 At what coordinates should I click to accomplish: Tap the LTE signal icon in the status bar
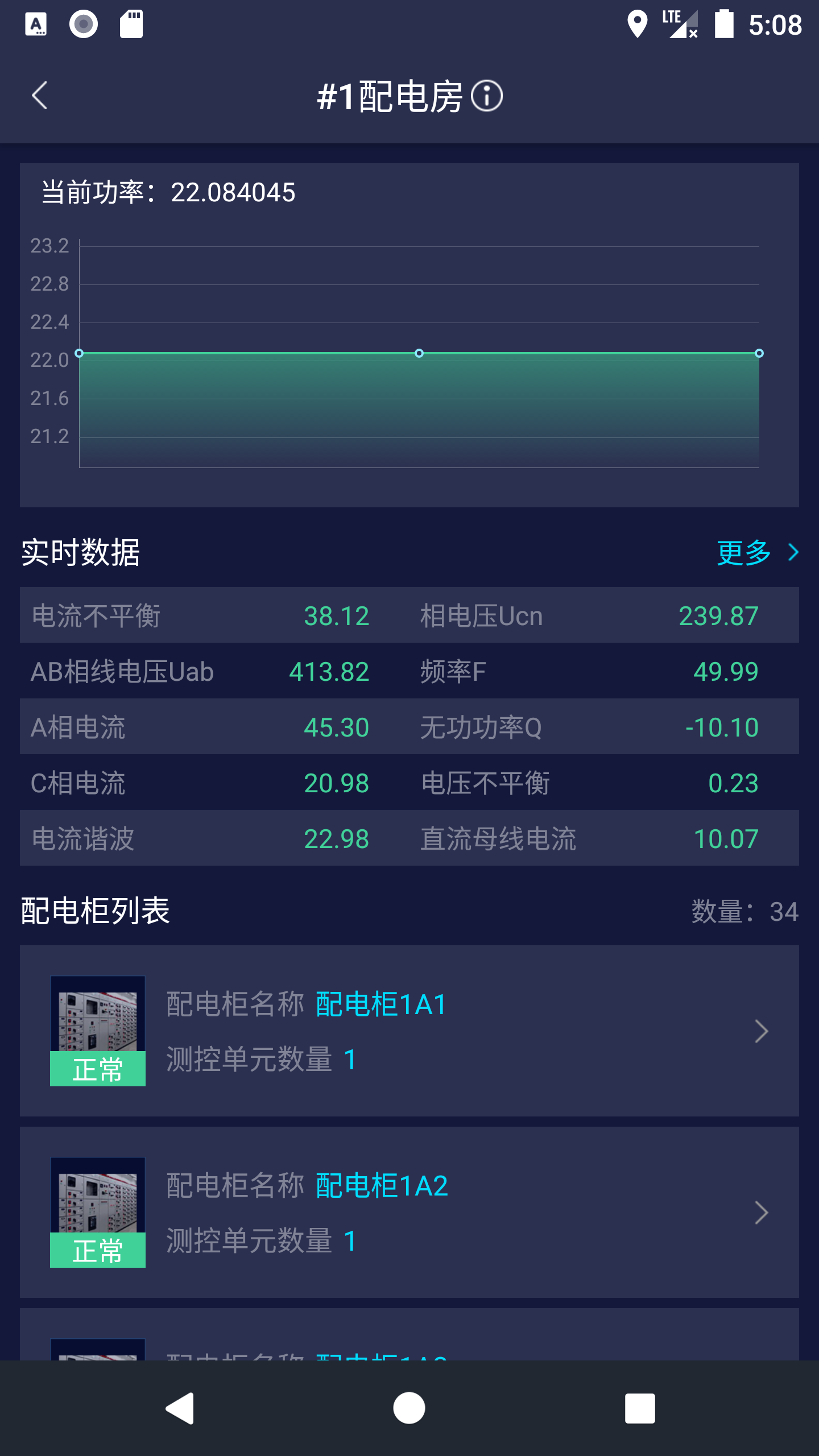tap(678, 24)
